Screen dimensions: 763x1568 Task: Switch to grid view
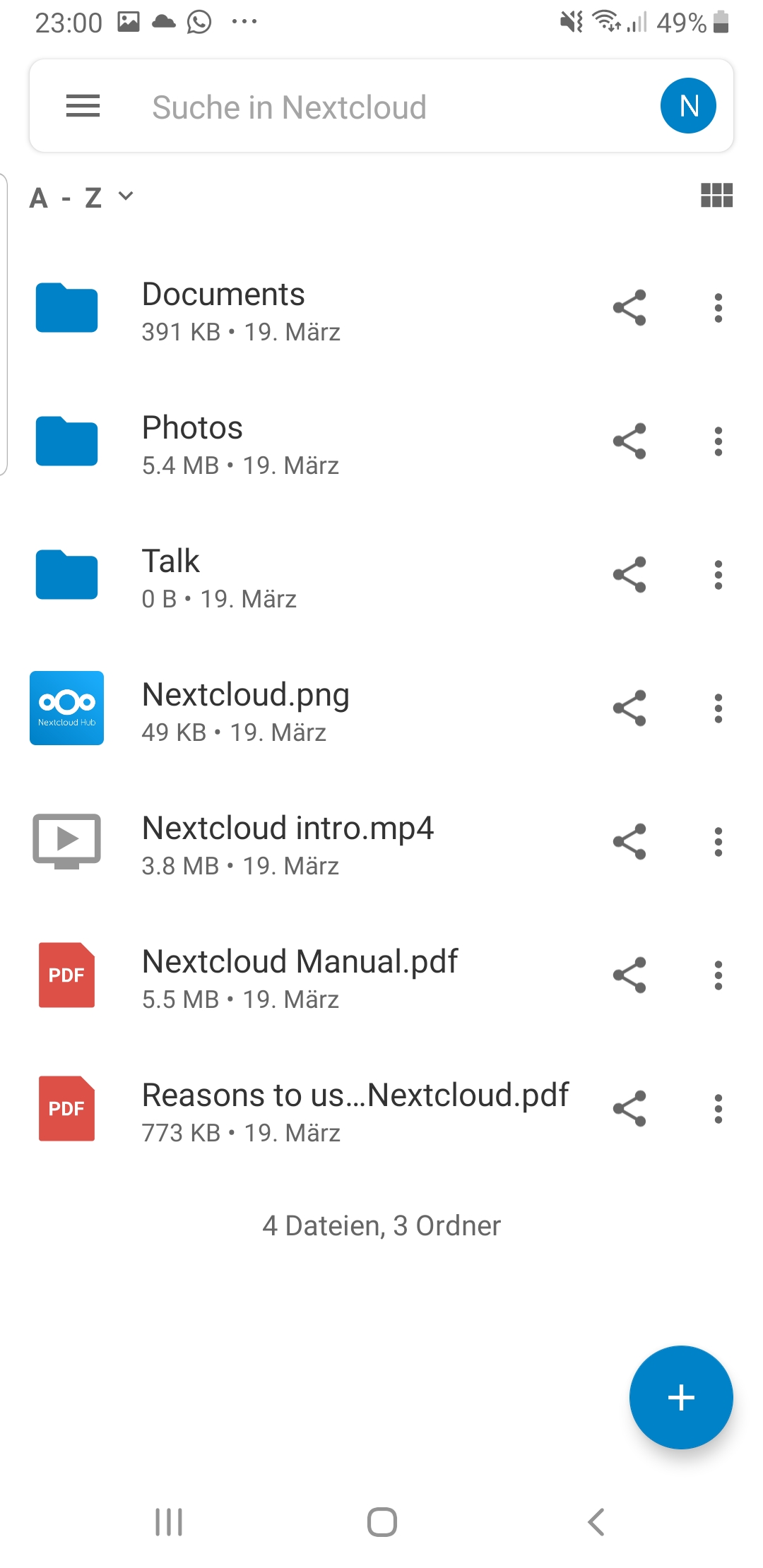pos(716,195)
